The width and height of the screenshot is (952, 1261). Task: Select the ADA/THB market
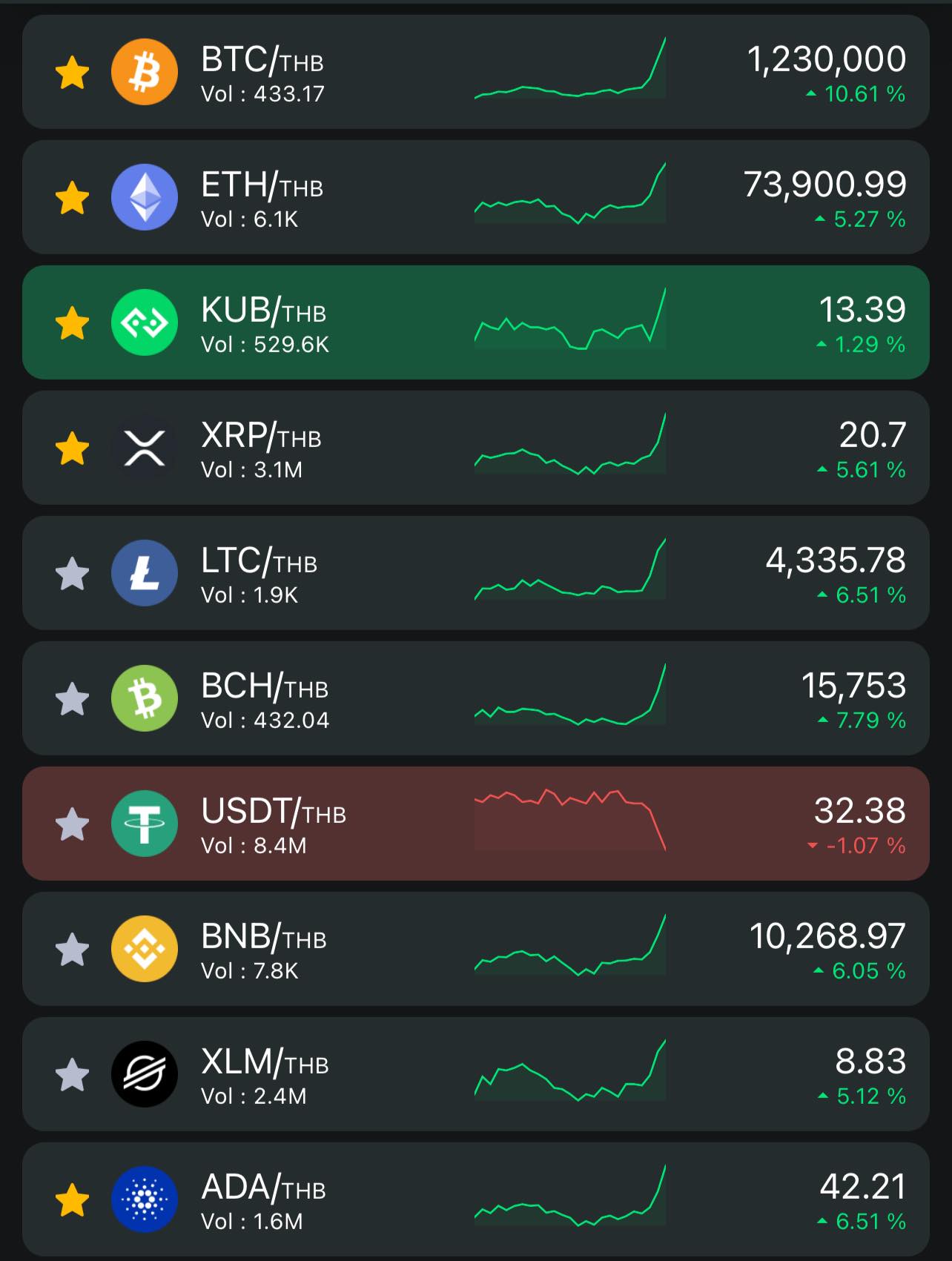pyautogui.click(x=475, y=1199)
